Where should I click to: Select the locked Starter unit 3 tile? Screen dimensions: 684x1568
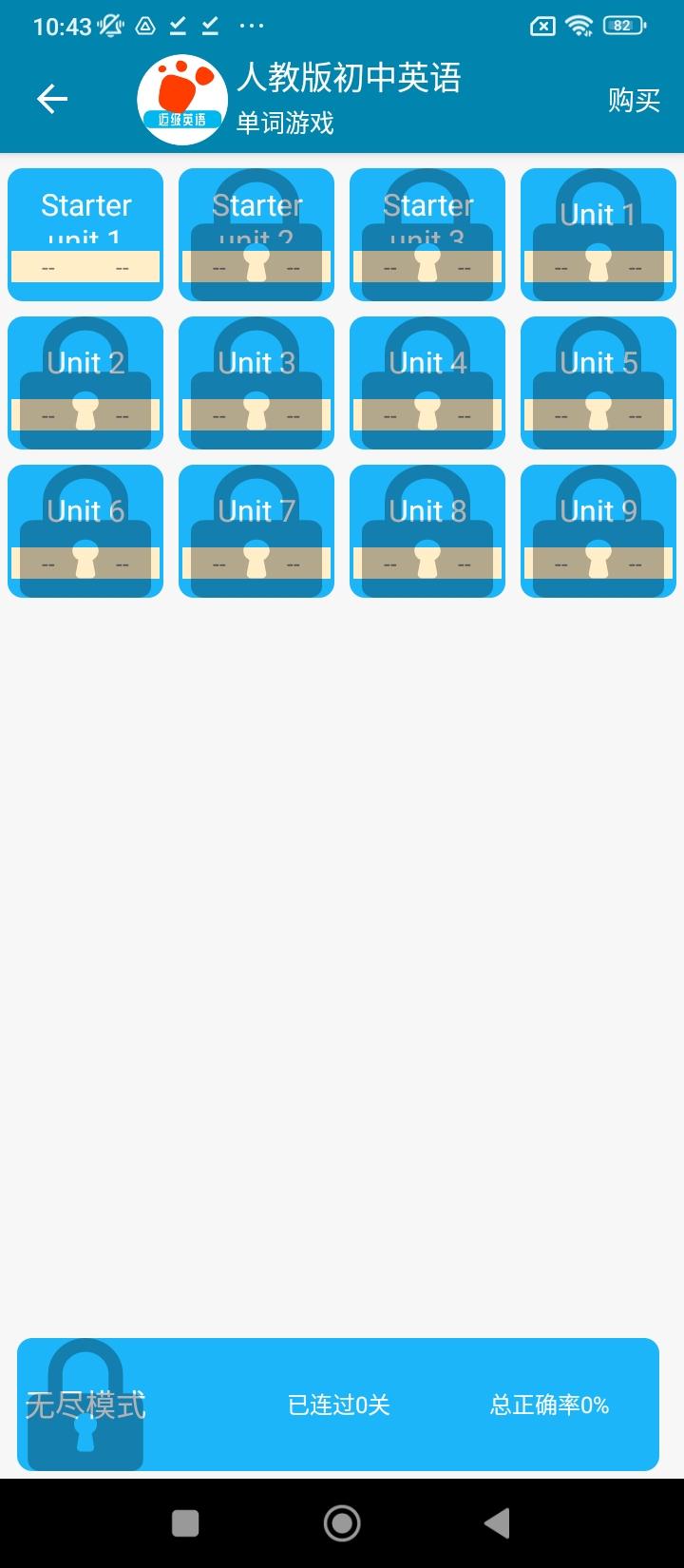427,234
